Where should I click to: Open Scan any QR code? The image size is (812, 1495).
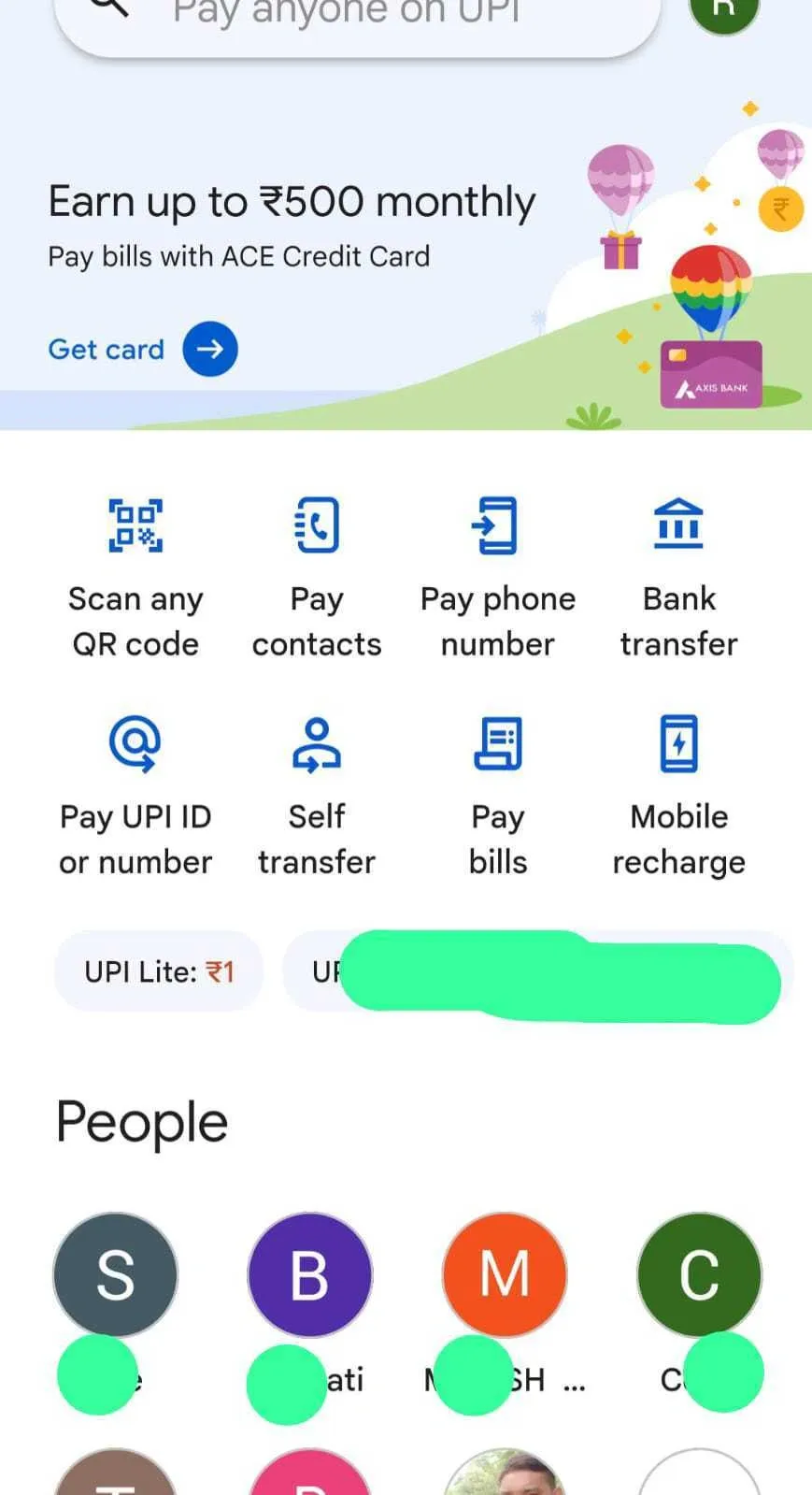135,577
